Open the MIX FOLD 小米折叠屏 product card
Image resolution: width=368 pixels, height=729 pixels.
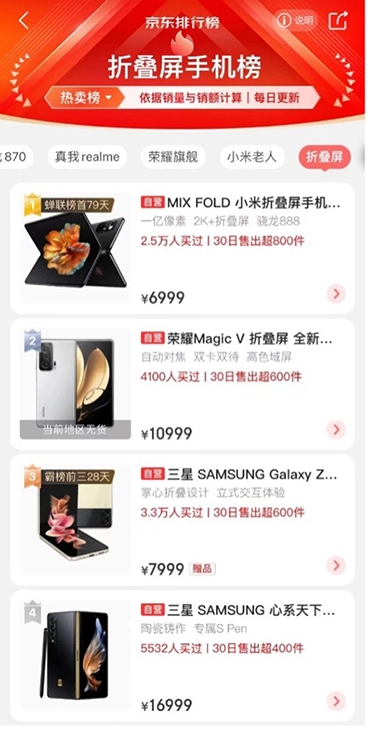point(182,248)
